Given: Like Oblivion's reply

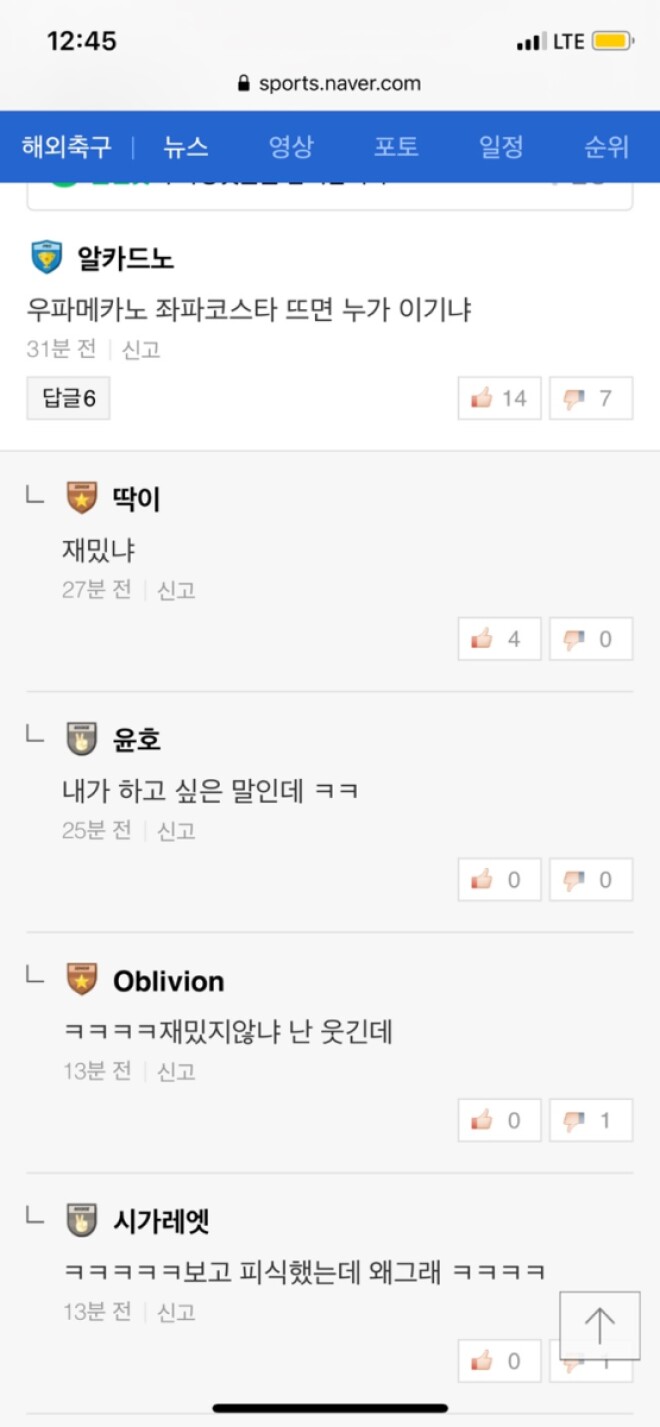Looking at the screenshot, I should [x=499, y=1120].
